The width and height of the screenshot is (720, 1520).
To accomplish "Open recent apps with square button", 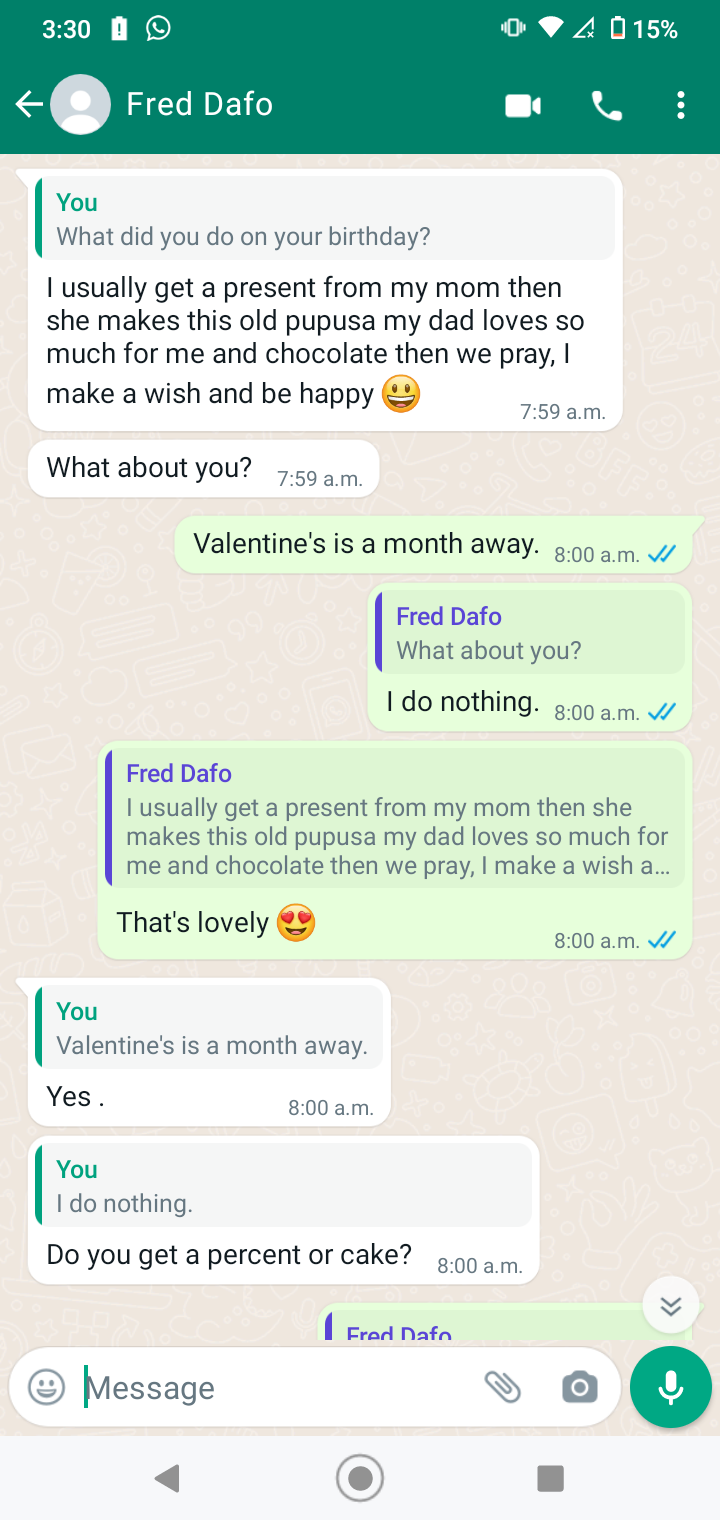I will [x=550, y=1478].
